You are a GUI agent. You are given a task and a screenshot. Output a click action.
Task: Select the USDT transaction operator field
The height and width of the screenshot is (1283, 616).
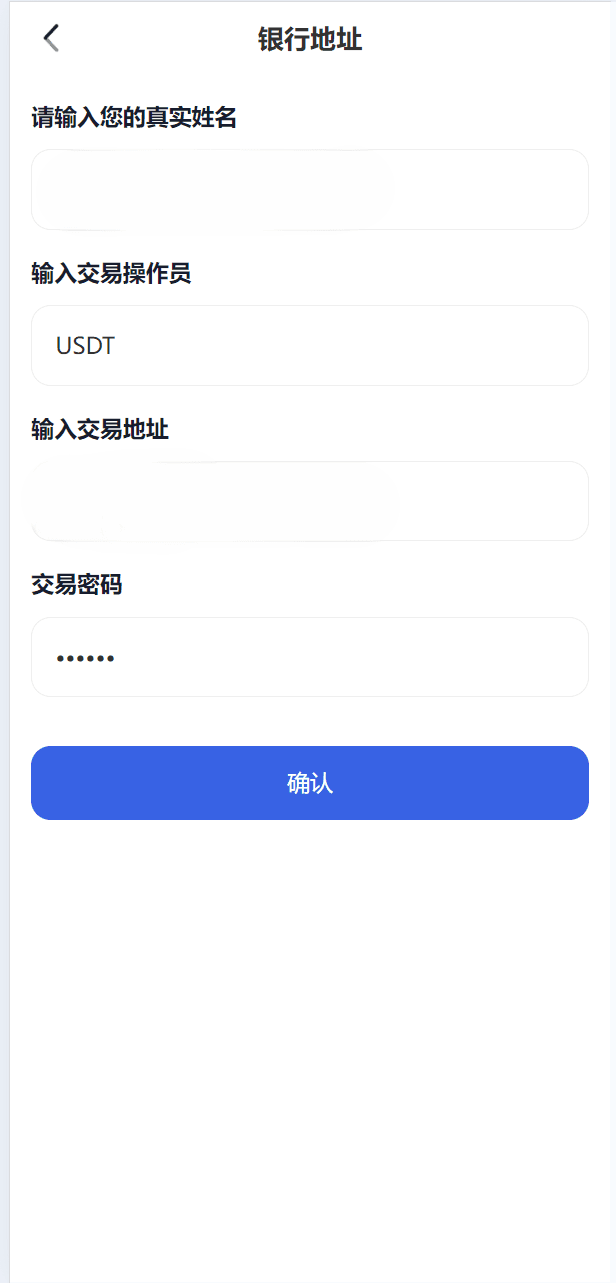(309, 346)
